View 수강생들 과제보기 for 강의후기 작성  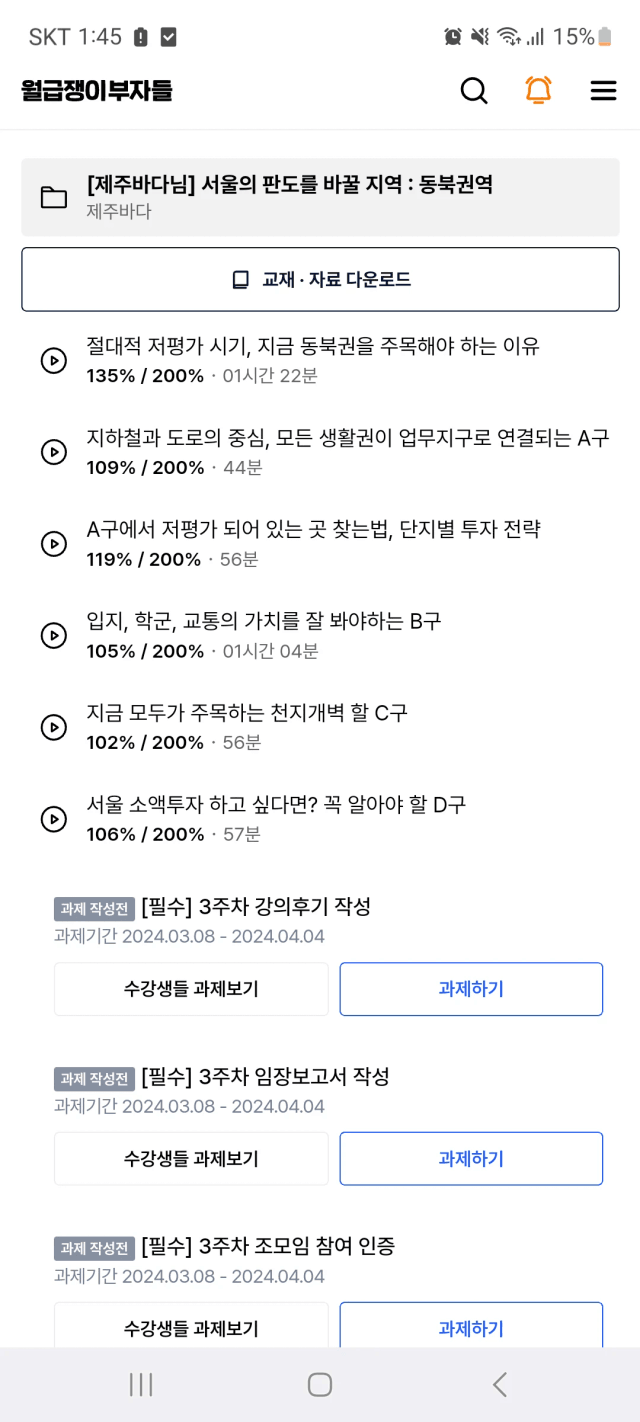(x=191, y=989)
